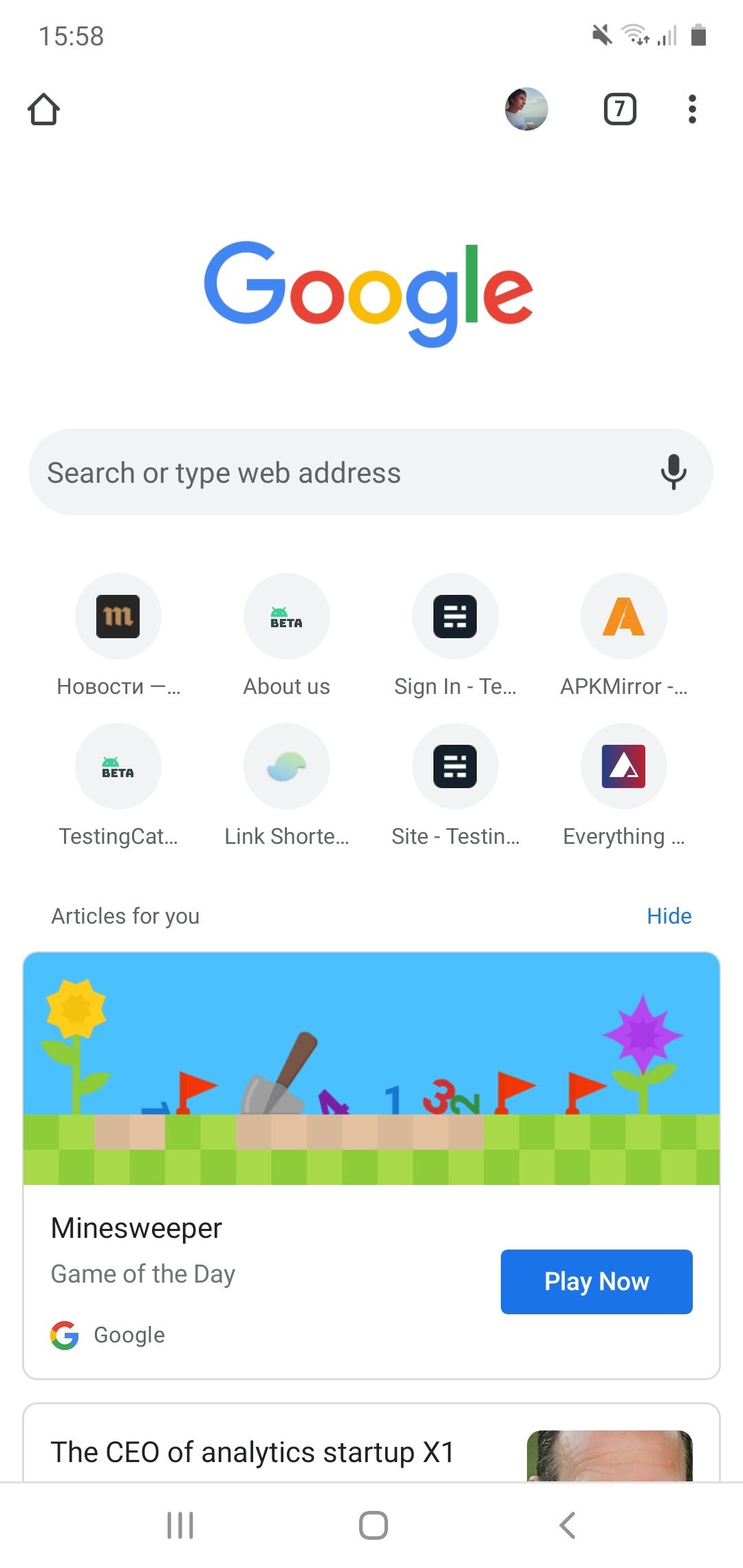Hide the Articles for you section
Screen dimensions: 743x1568
click(669, 916)
